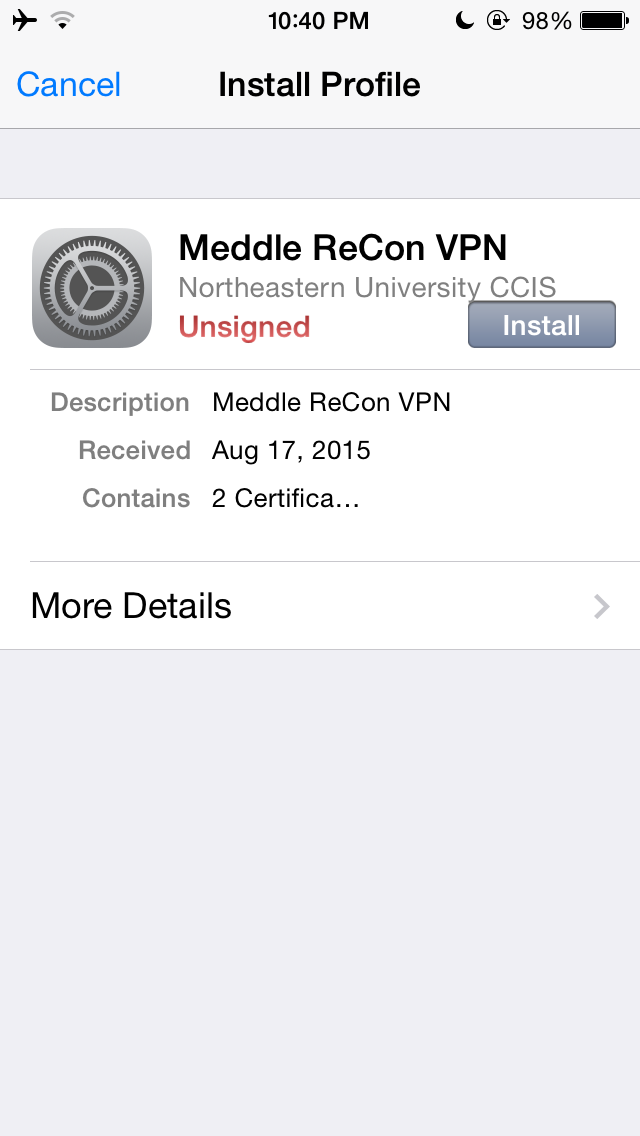Install the Meddle ReCon VPN profile
The width and height of the screenshot is (640, 1136).
click(541, 325)
